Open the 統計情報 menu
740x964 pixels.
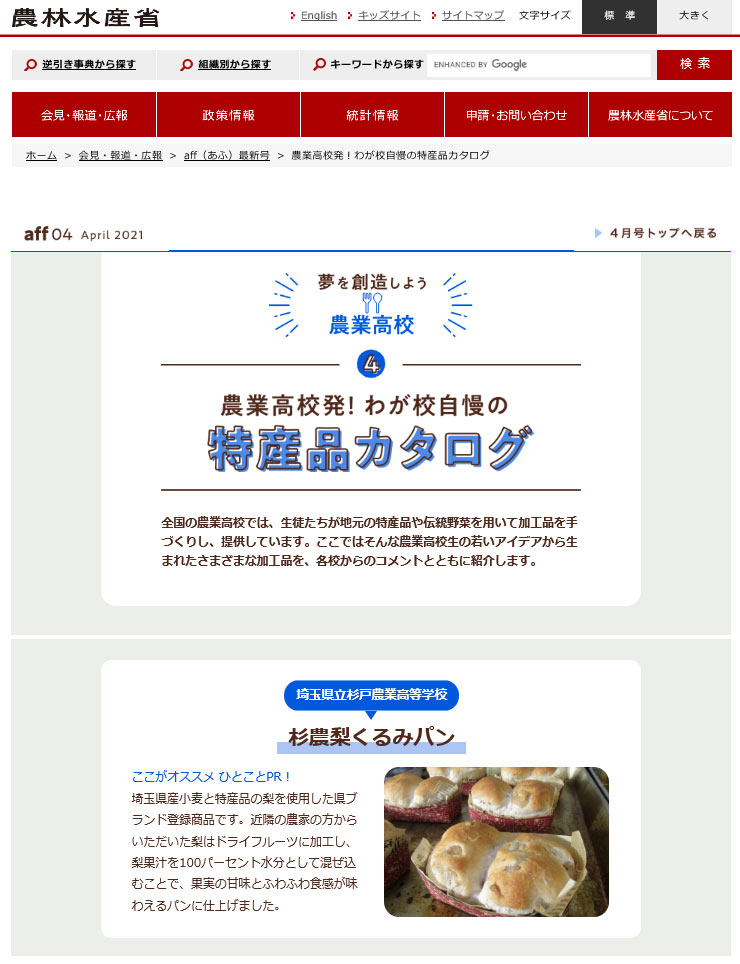coord(372,115)
